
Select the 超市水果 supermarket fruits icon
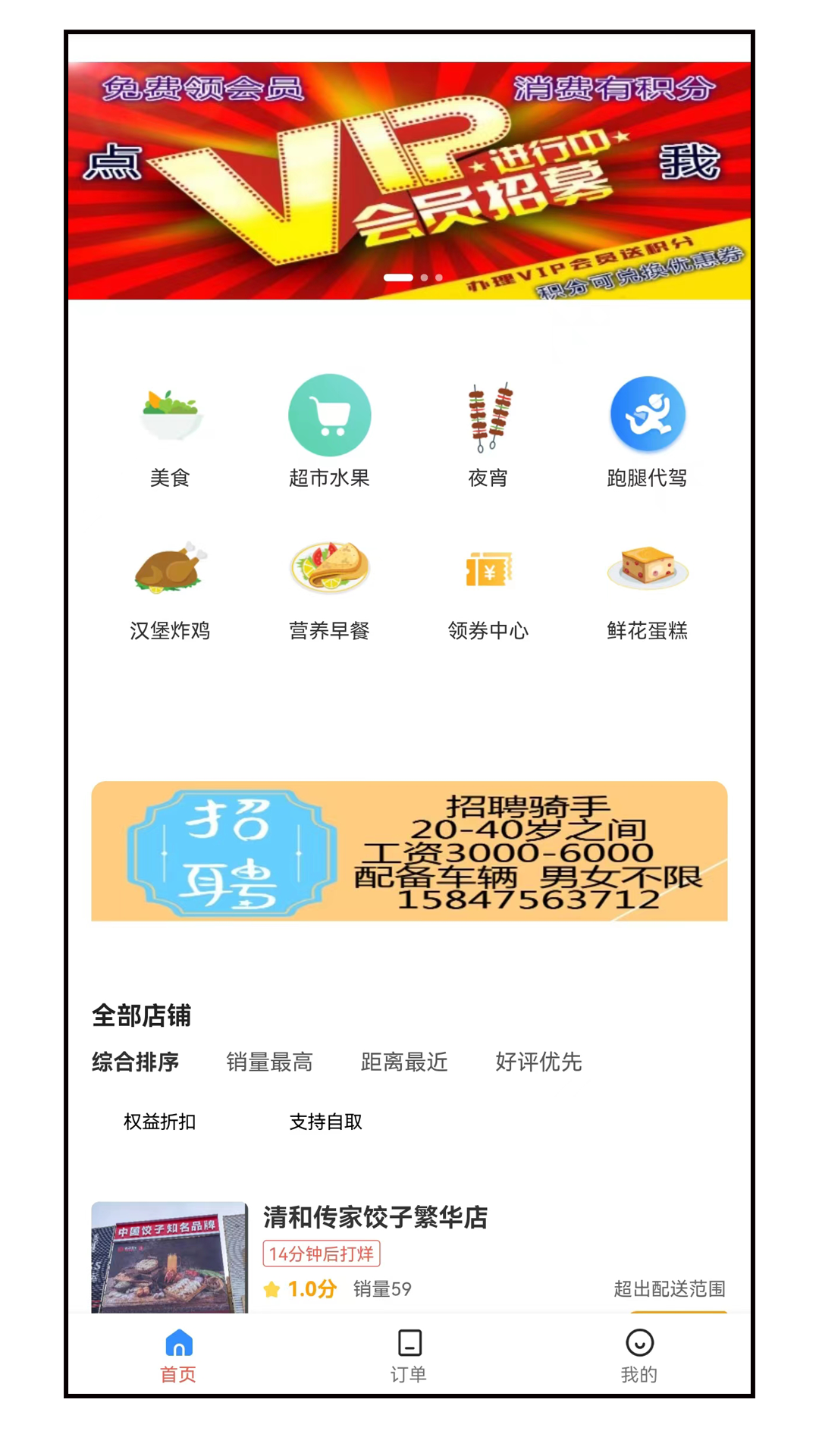tap(330, 432)
